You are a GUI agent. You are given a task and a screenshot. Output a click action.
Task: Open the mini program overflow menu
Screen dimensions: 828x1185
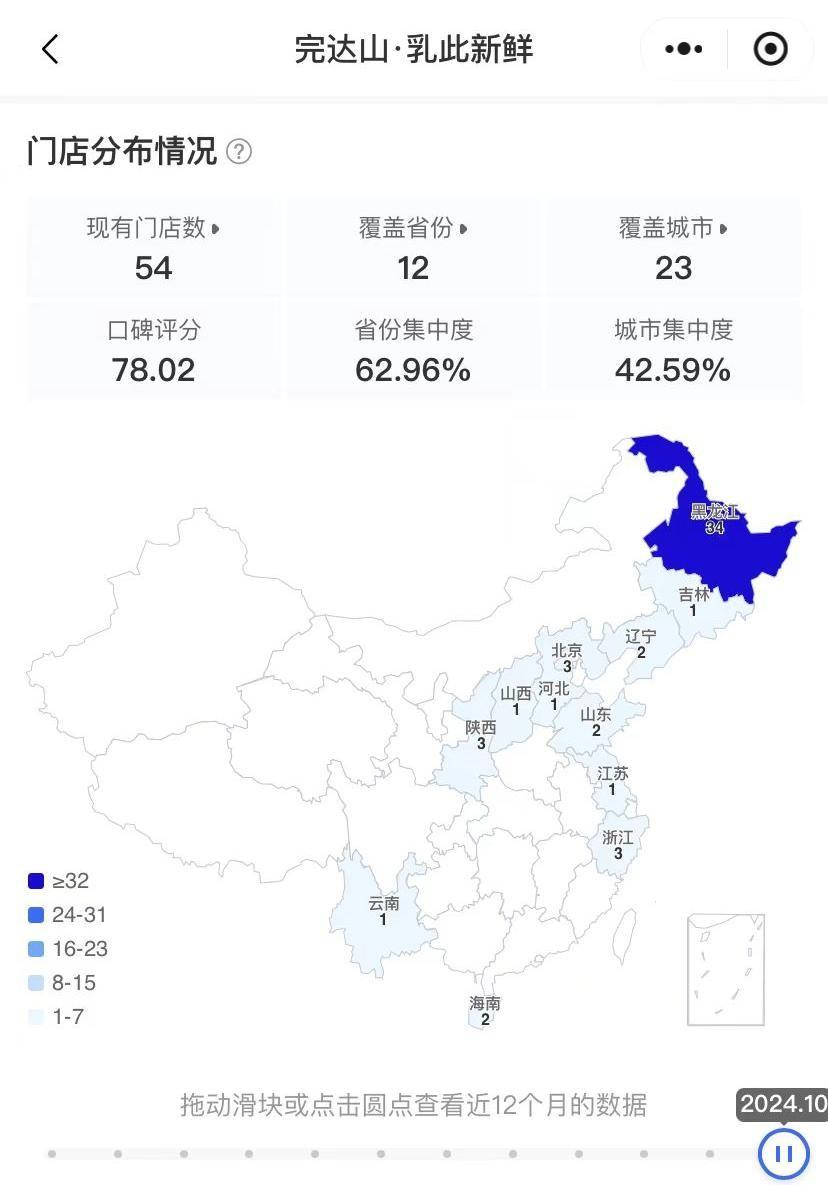click(684, 49)
